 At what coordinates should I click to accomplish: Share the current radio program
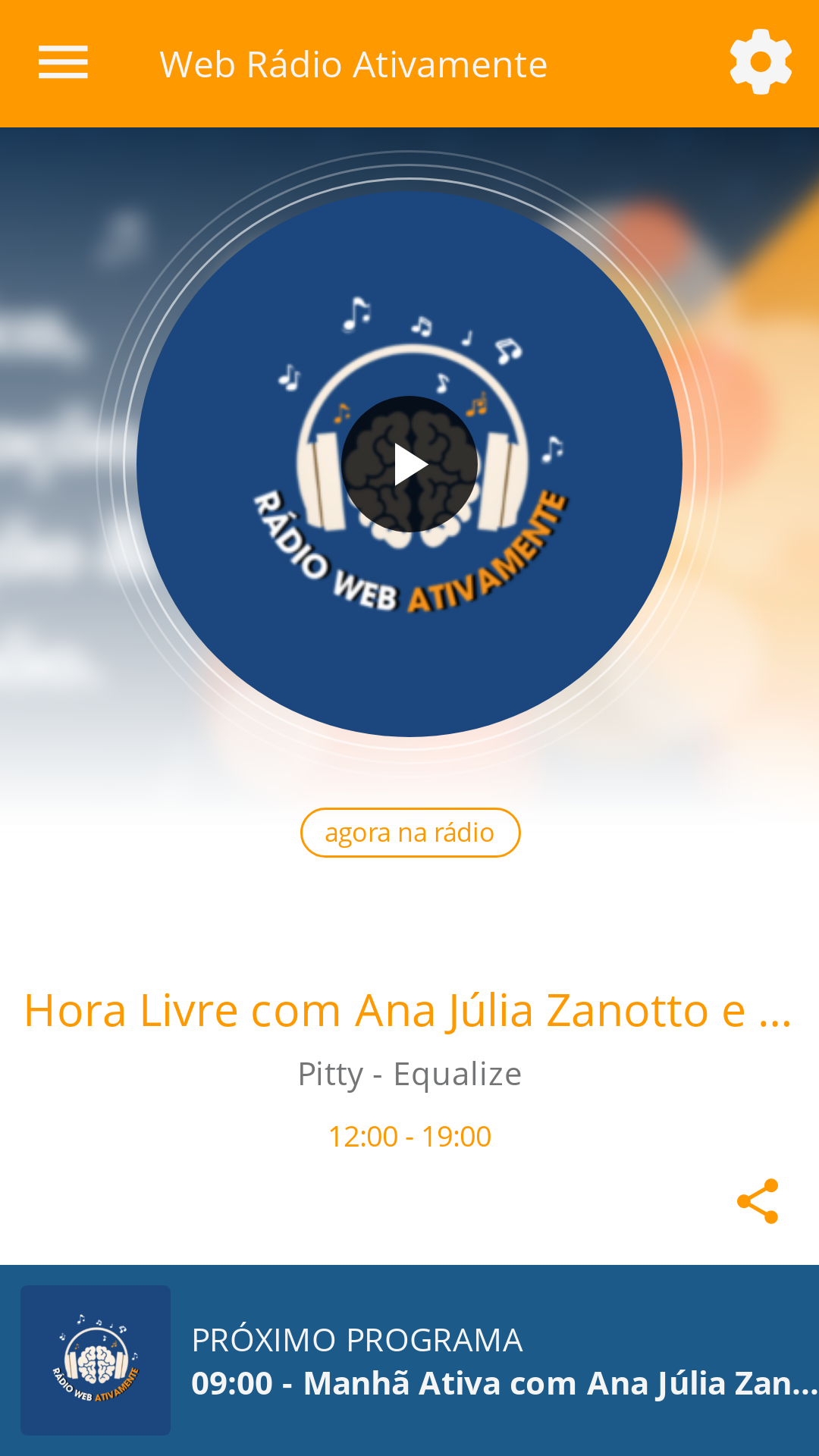tap(758, 1201)
